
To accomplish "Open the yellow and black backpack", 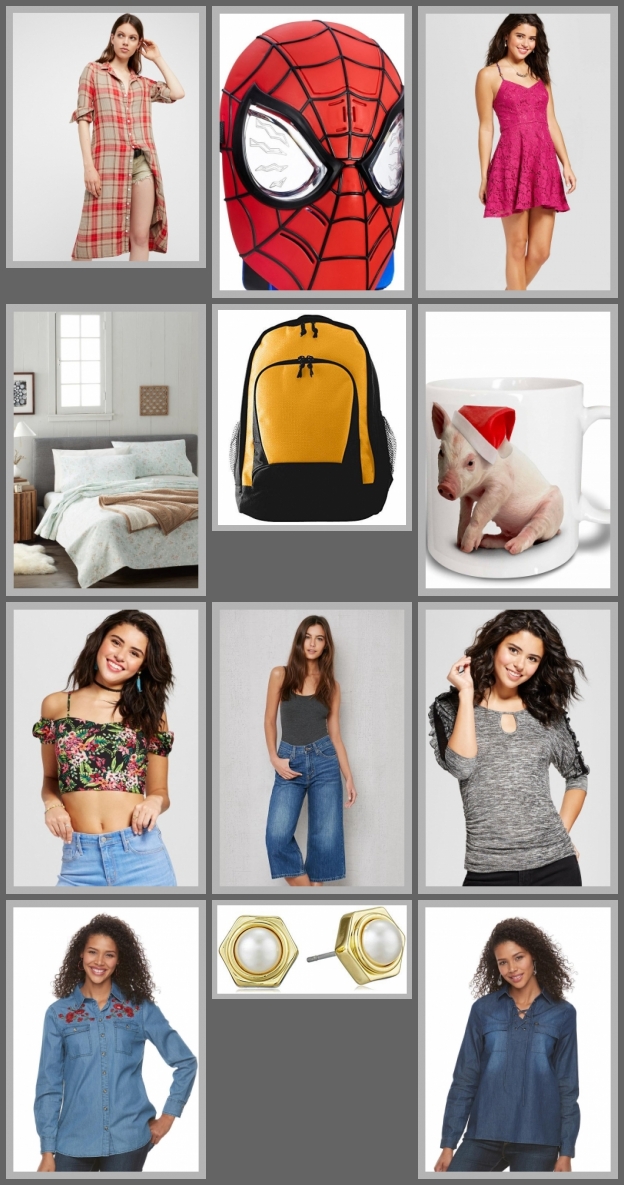I will 312,417.
